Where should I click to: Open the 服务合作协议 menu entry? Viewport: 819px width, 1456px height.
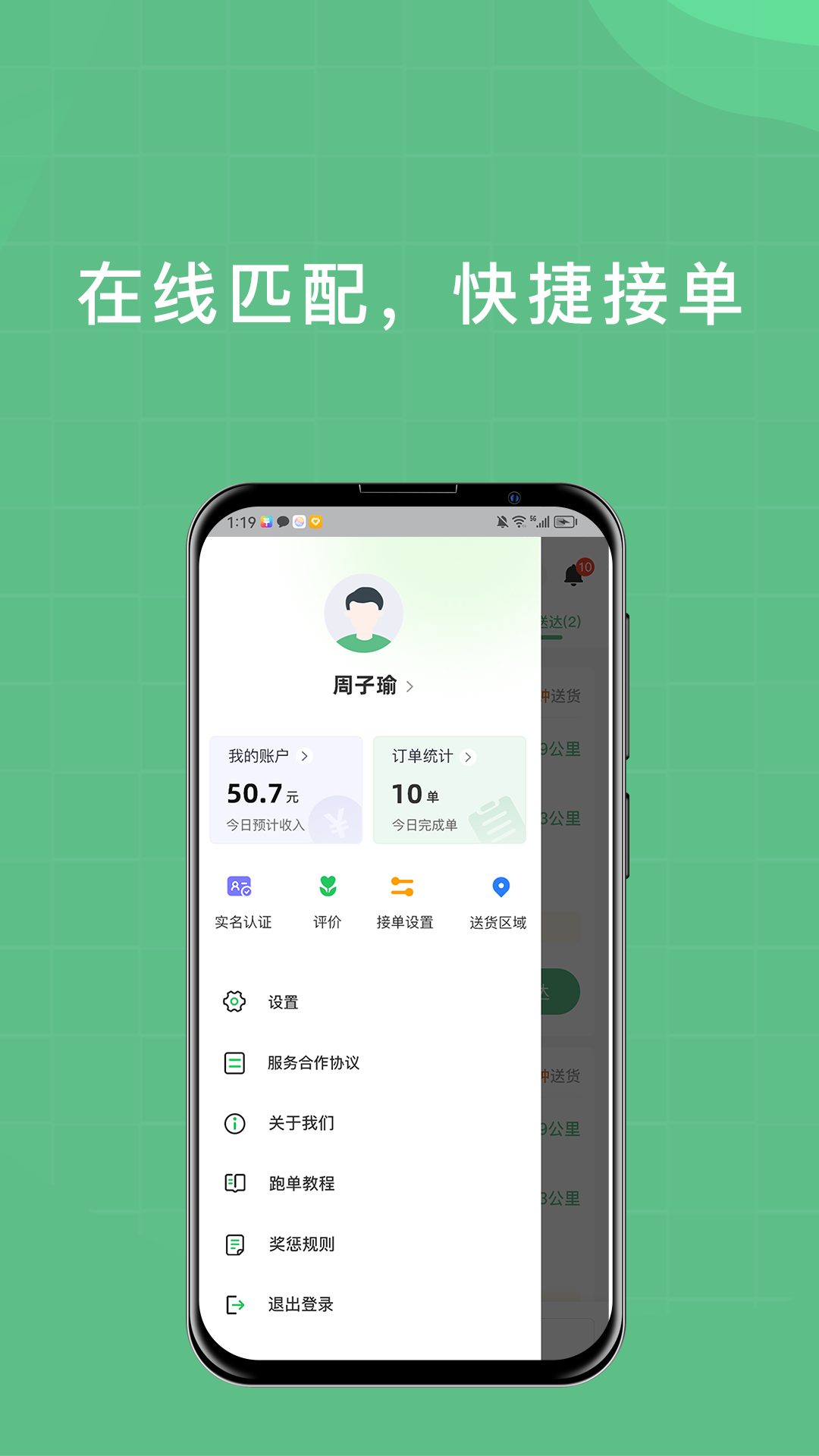[x=313, y=1062]
